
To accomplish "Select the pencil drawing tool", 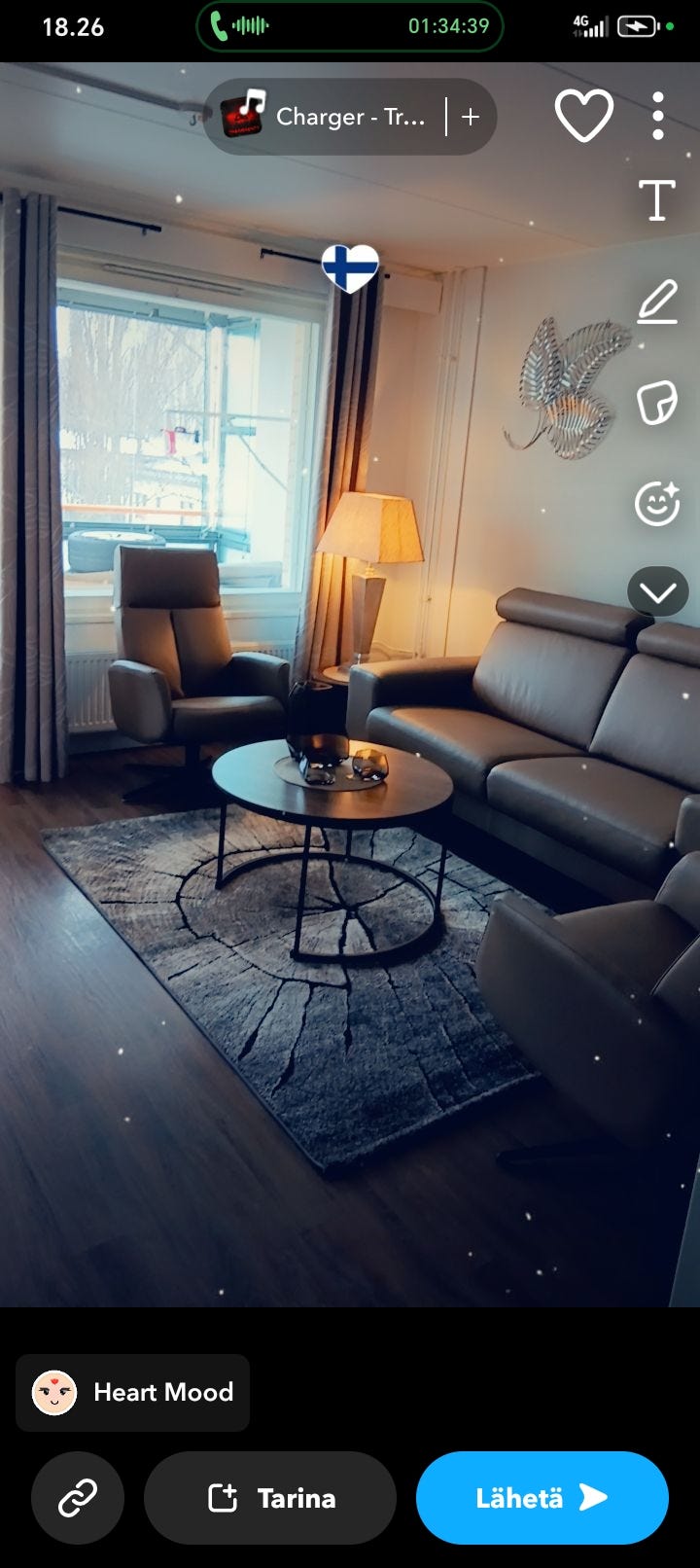I will tap(657, 302).
